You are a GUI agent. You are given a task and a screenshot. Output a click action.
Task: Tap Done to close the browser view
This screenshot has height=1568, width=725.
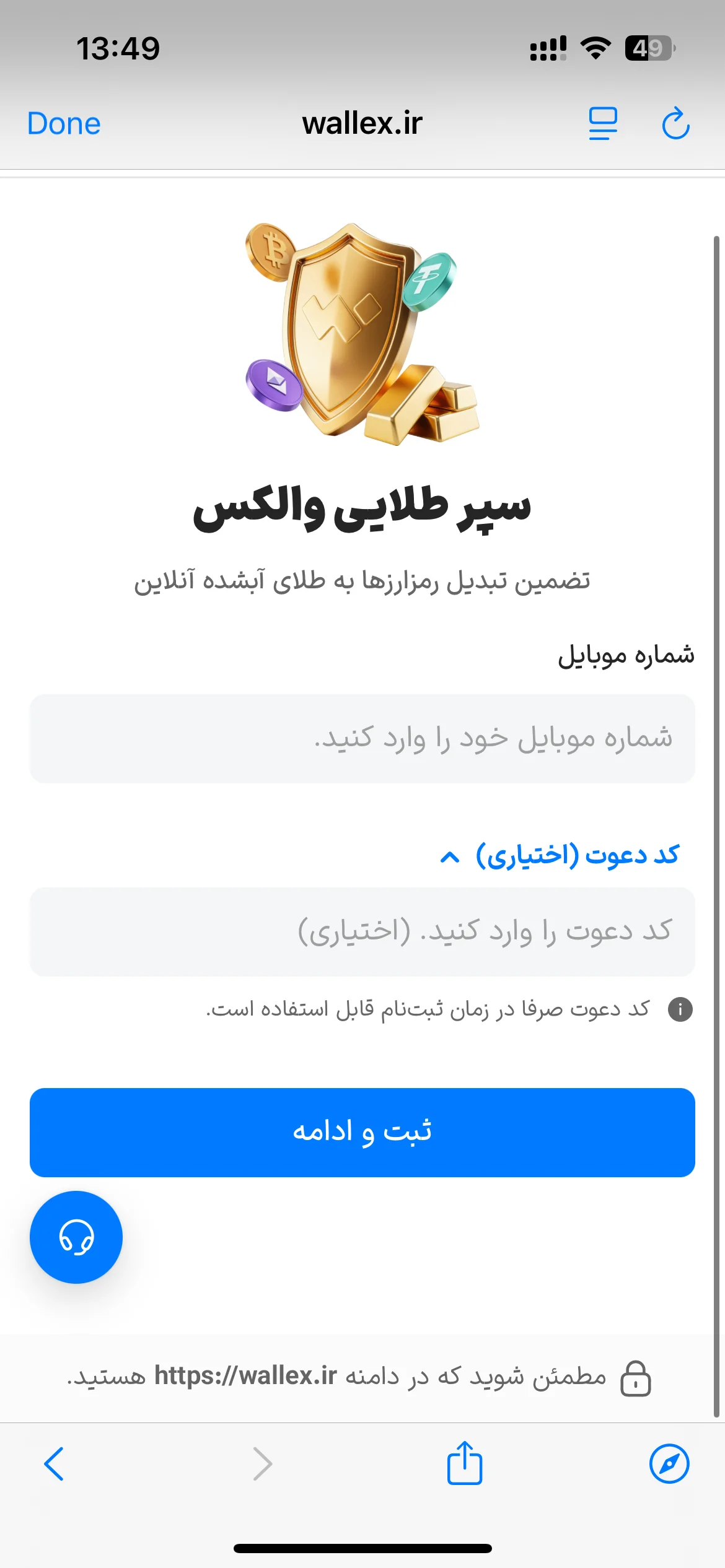click(64, 123)
